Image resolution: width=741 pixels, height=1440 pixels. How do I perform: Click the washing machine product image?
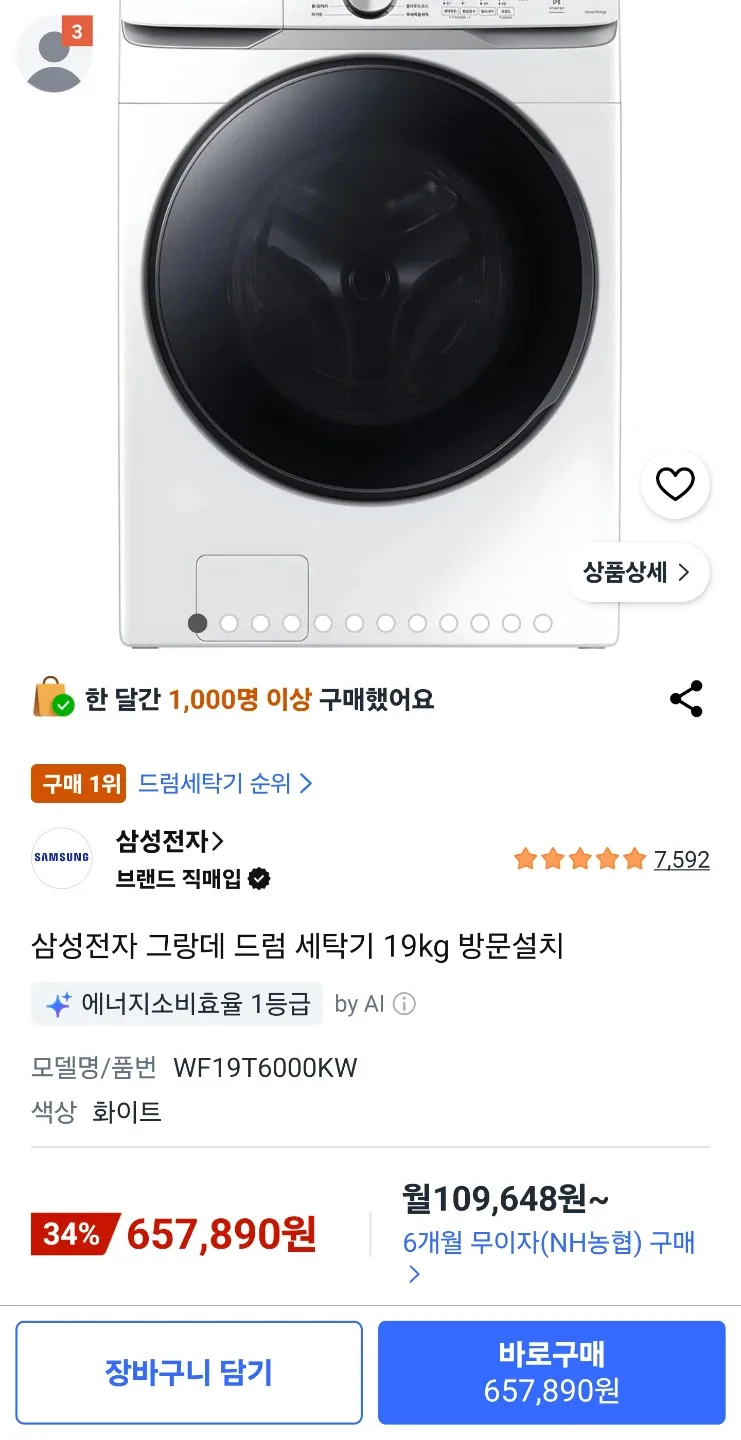pos(370,300)
